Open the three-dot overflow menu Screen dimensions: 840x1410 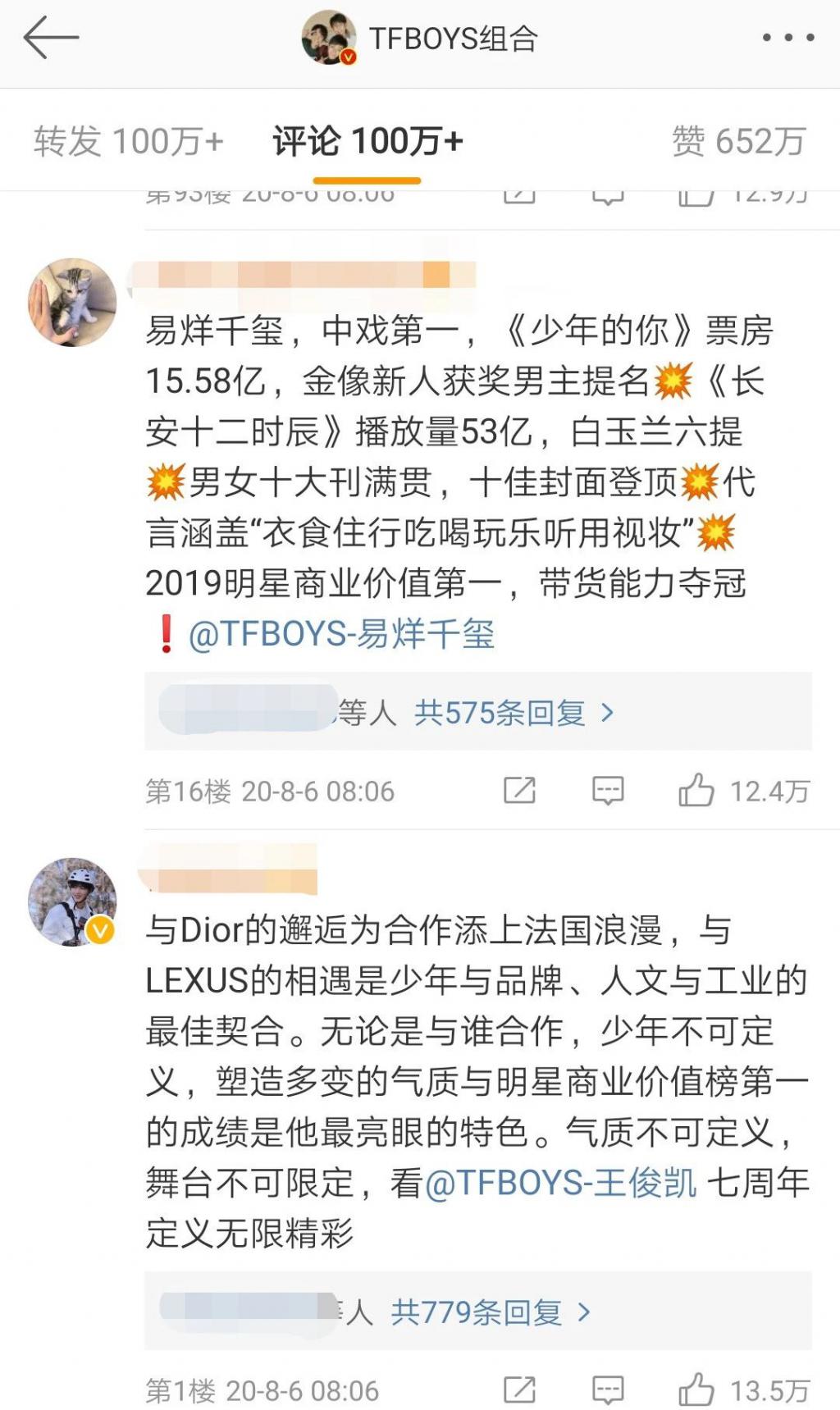click(787, 38)
